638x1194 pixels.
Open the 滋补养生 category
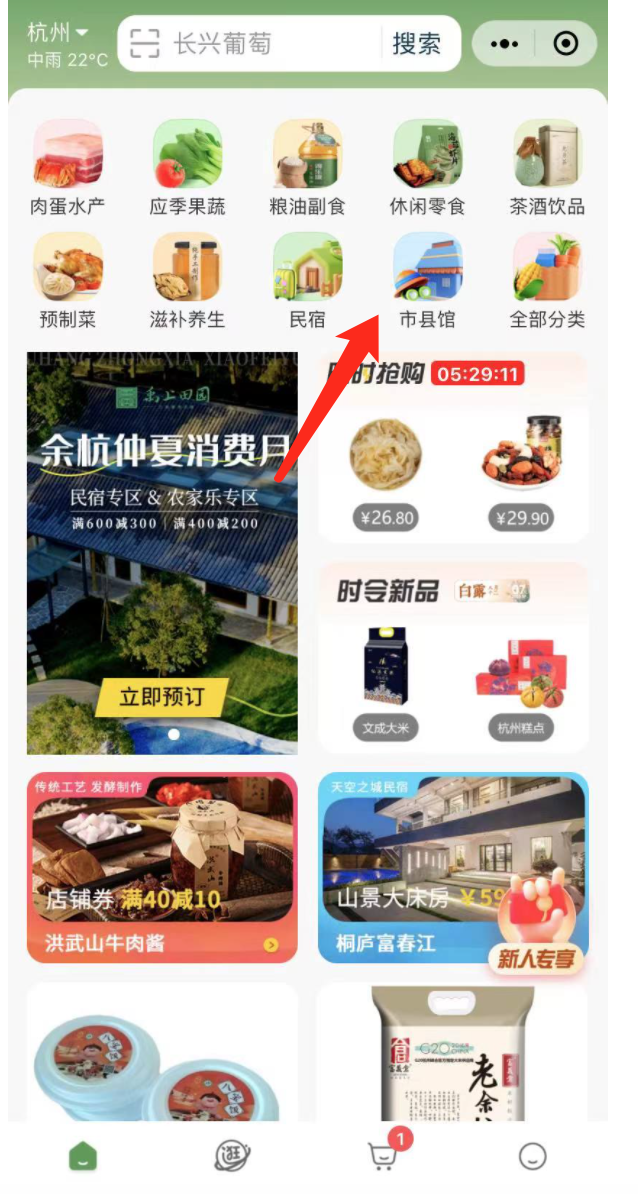(187, 280)
